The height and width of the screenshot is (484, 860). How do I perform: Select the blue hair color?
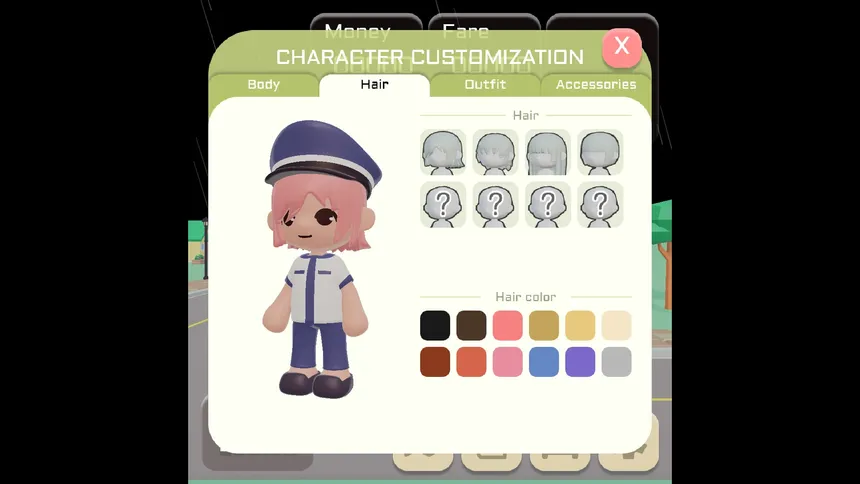click(x=544, y=362)
